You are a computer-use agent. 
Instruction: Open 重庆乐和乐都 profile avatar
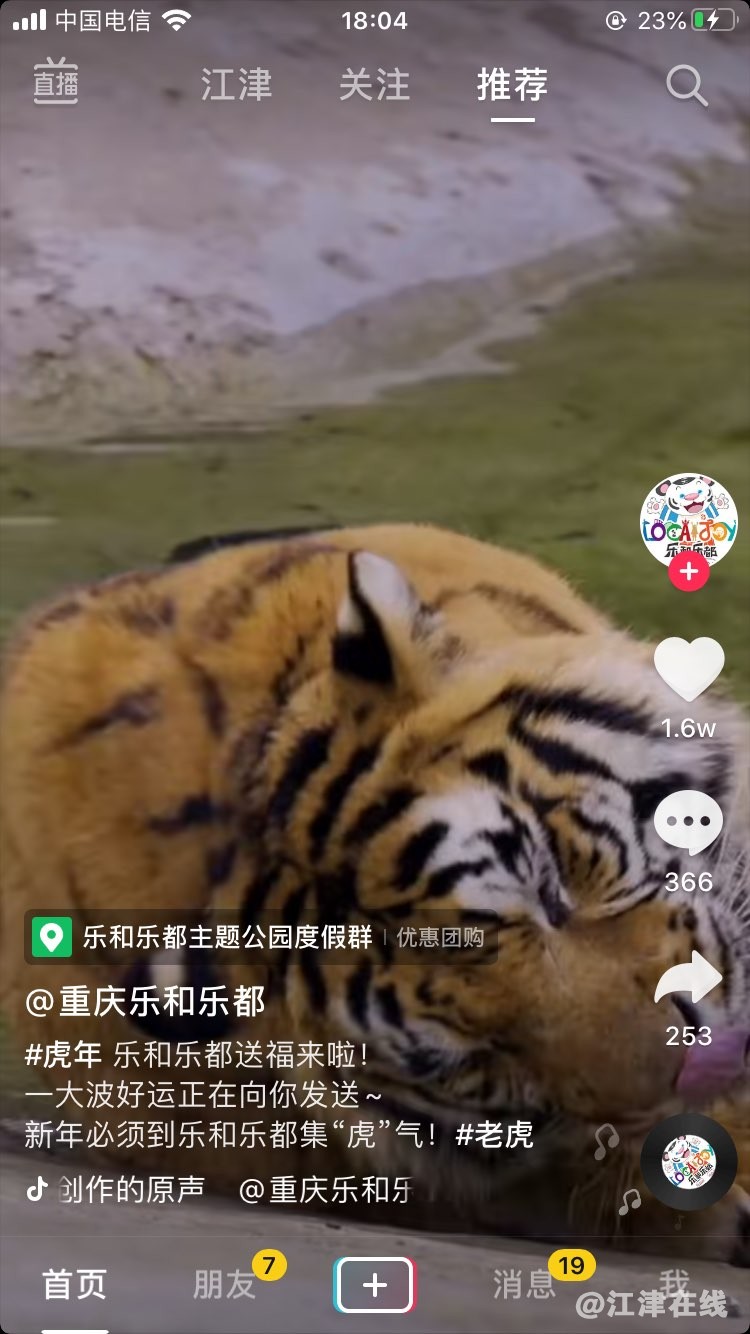click(688, 520)
